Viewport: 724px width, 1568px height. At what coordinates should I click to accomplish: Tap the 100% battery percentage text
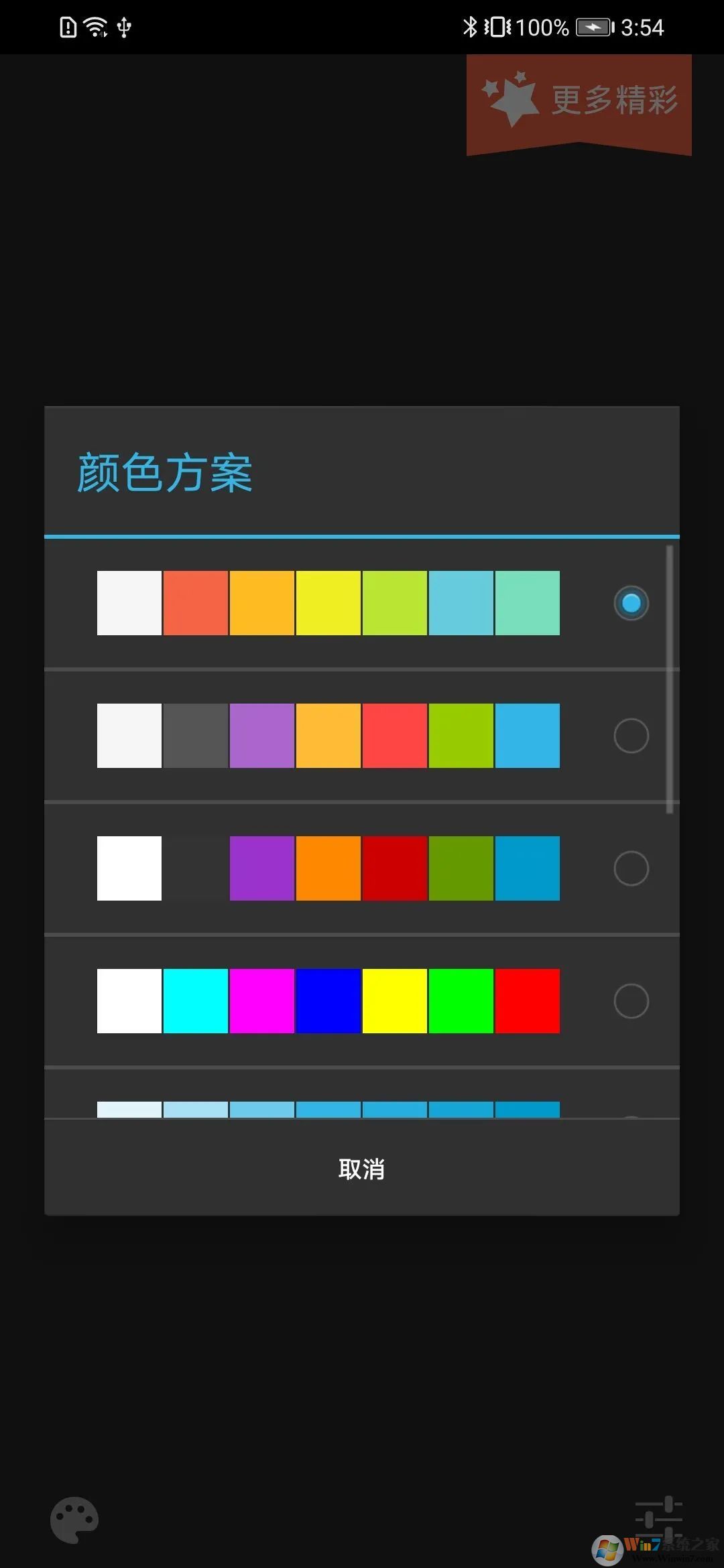(x=542, y=27)
